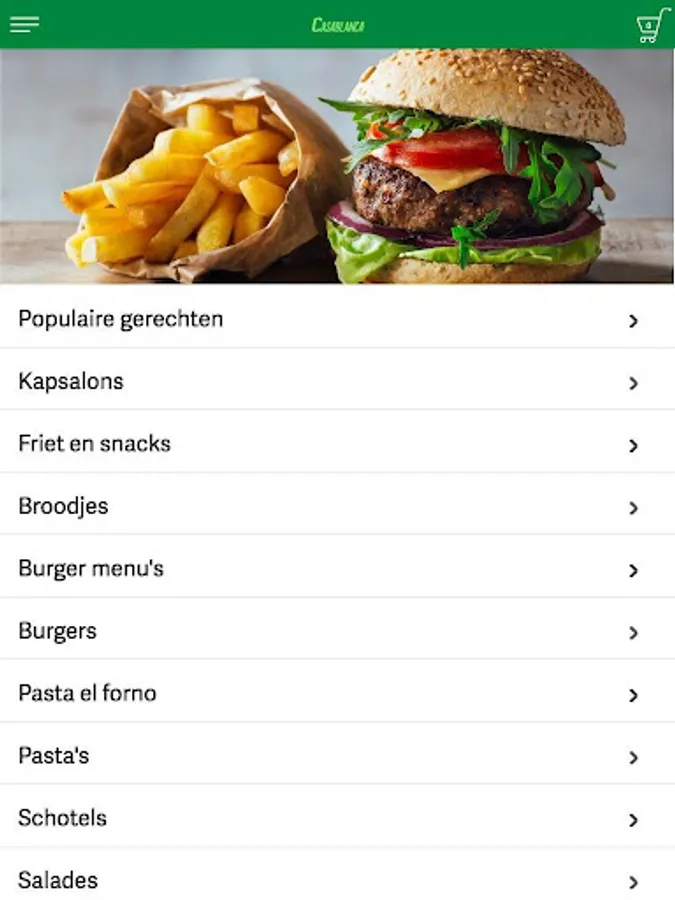The height and width of the screenshot is (900, 675).
Task: Open Populaire gerechten category
Action: point(337,320)
